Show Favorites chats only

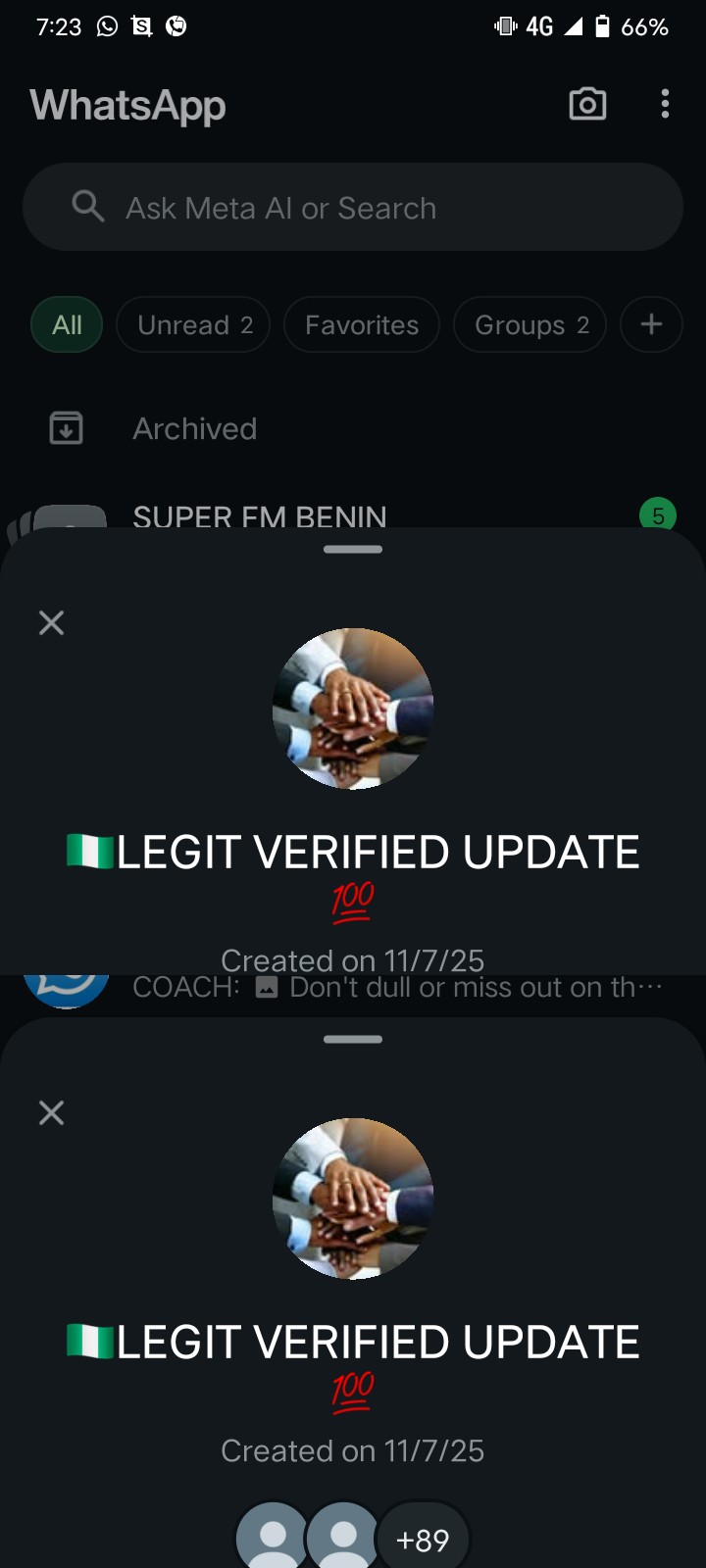click(361, 324)
